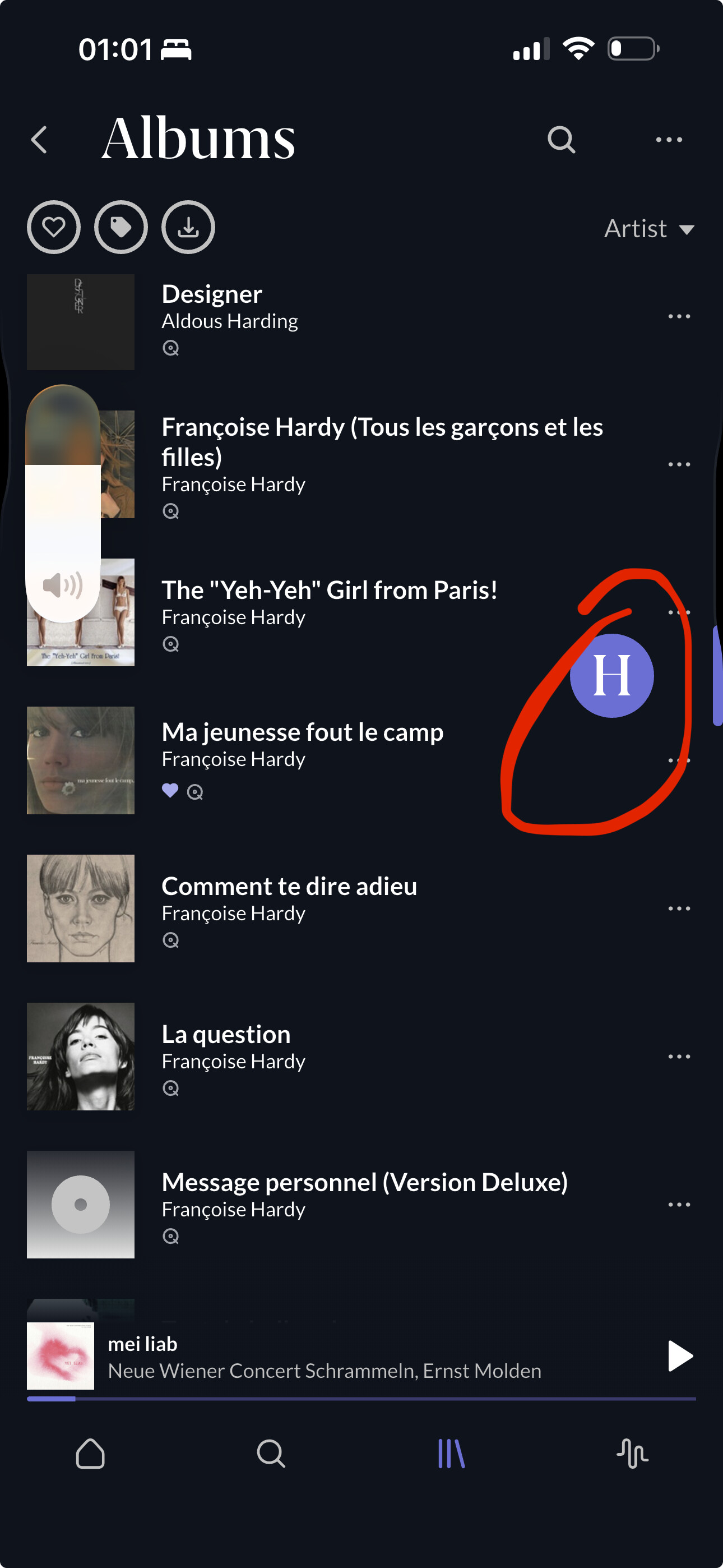Filter albums by tag
Viewport: 723px width, 1568px height.
pyautogui.click(x=121, y=227)
